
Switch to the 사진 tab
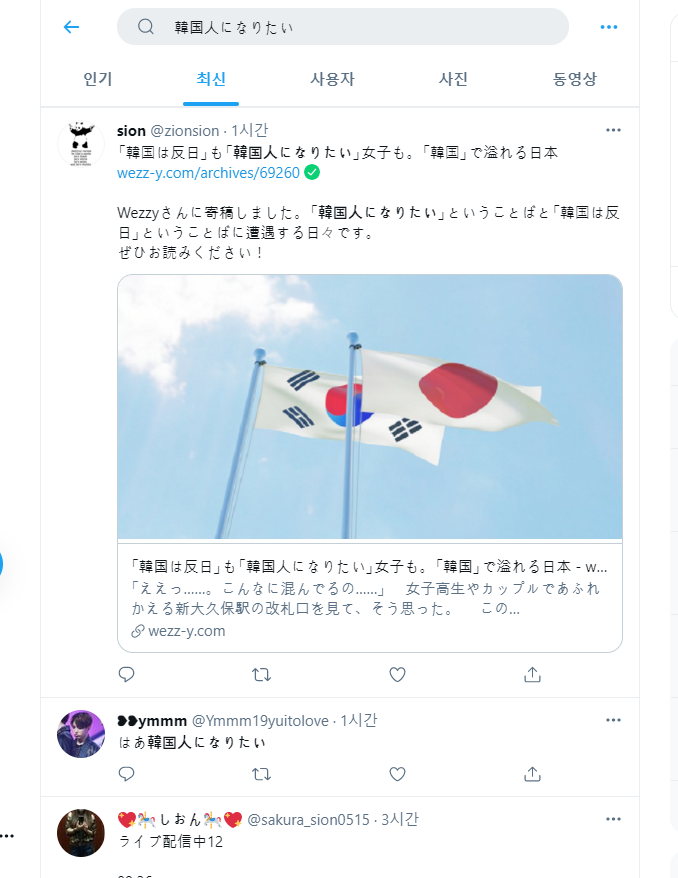pos(453,79)
